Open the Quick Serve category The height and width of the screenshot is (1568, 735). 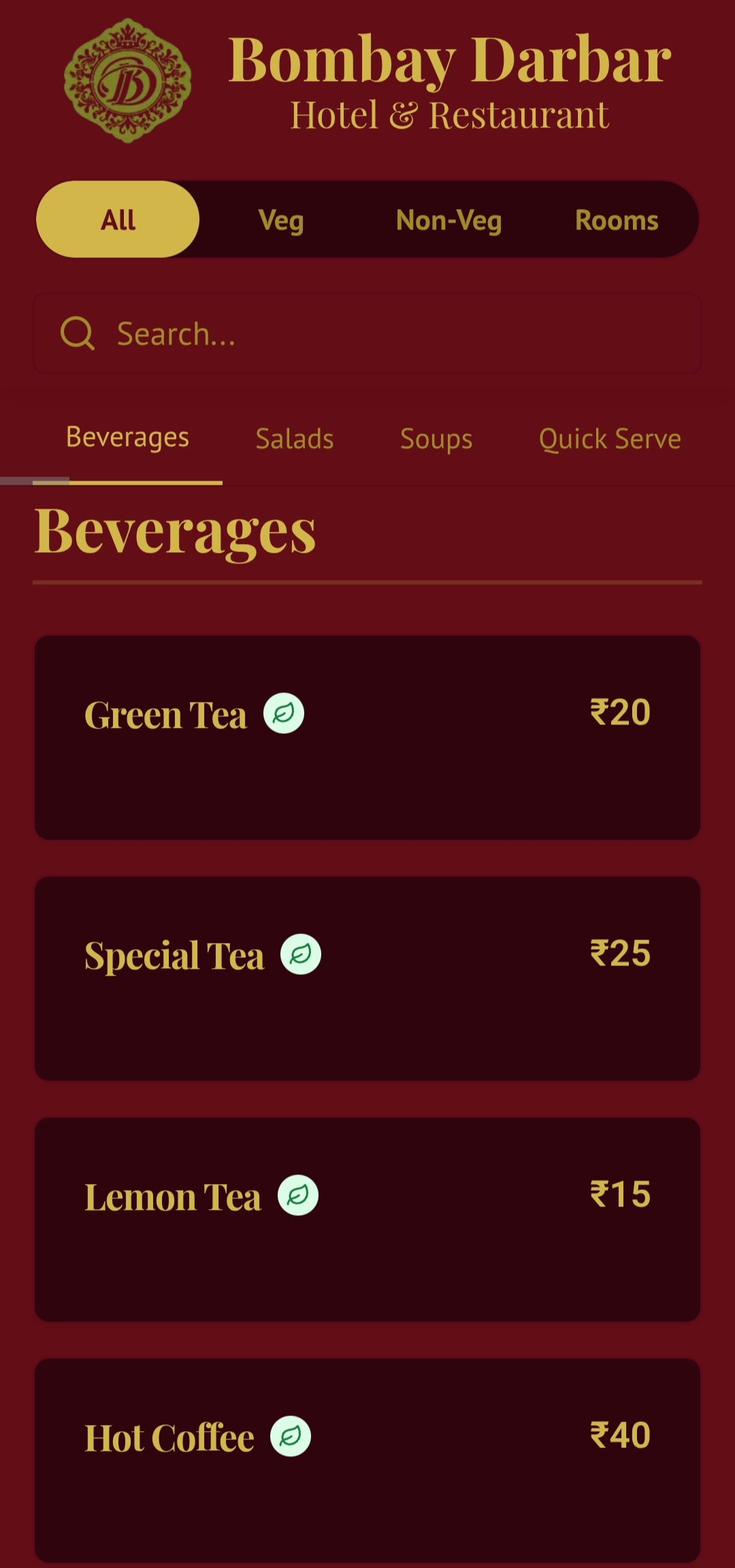pyautogui.click(x=610, y=439)
